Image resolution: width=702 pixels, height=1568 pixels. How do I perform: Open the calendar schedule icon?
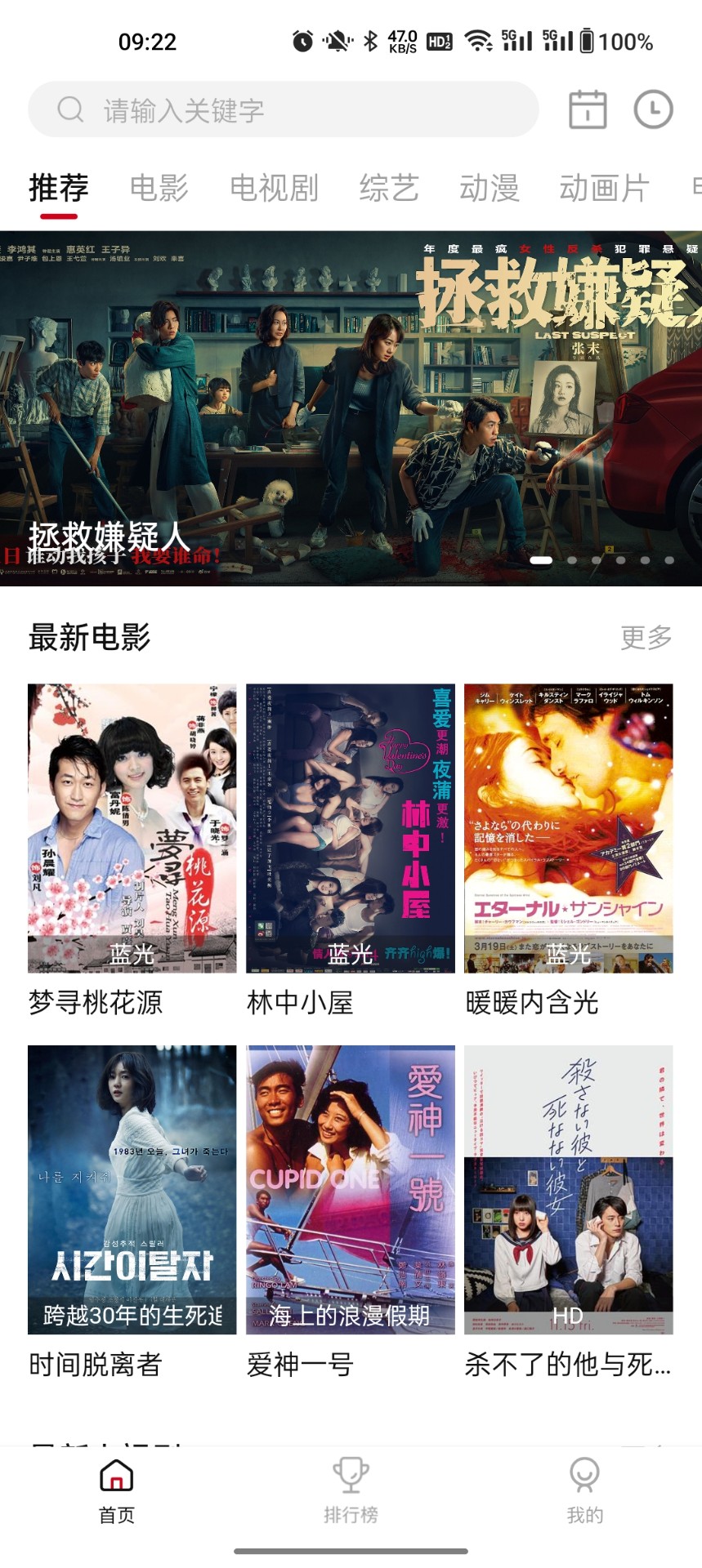(587, 107)
